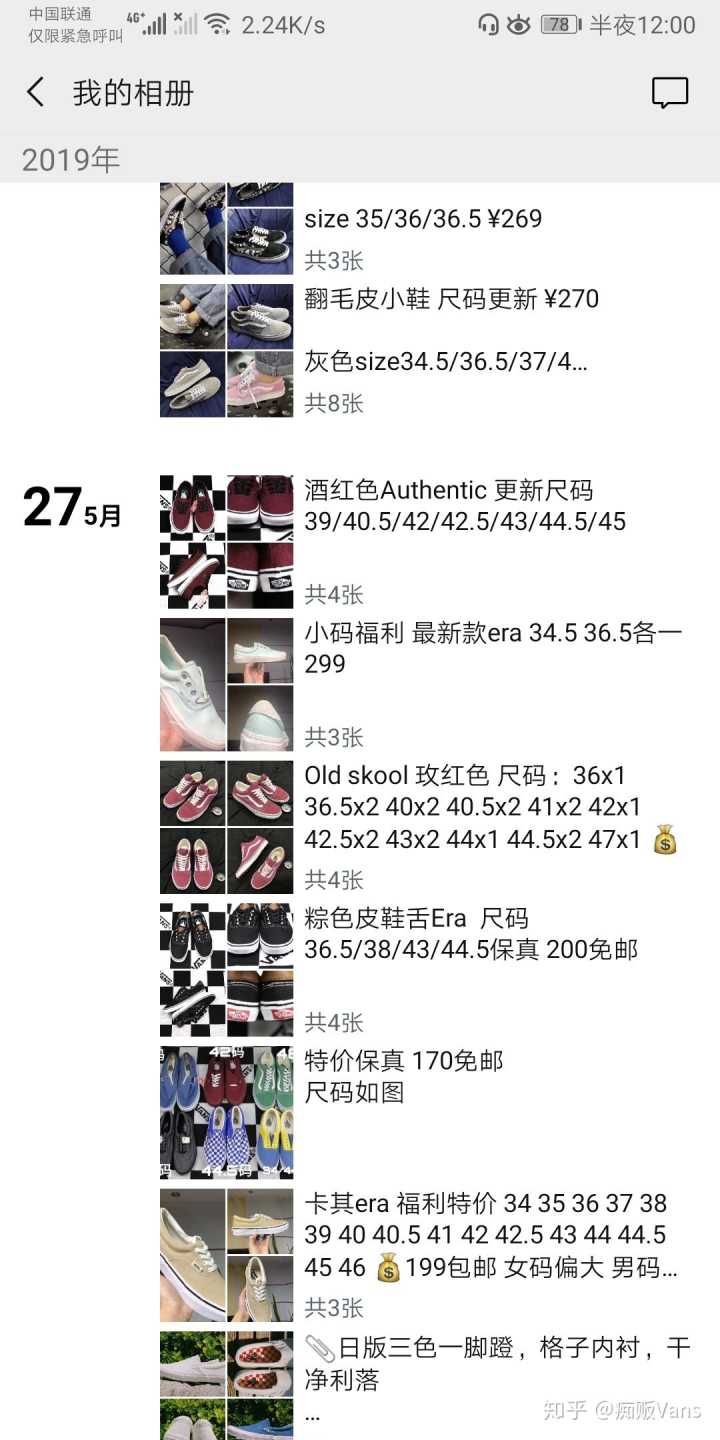This screenshot has height=1440, width=720.
Task: Open the 日版三色一脚蹬 post
Action: point(496,1364)
